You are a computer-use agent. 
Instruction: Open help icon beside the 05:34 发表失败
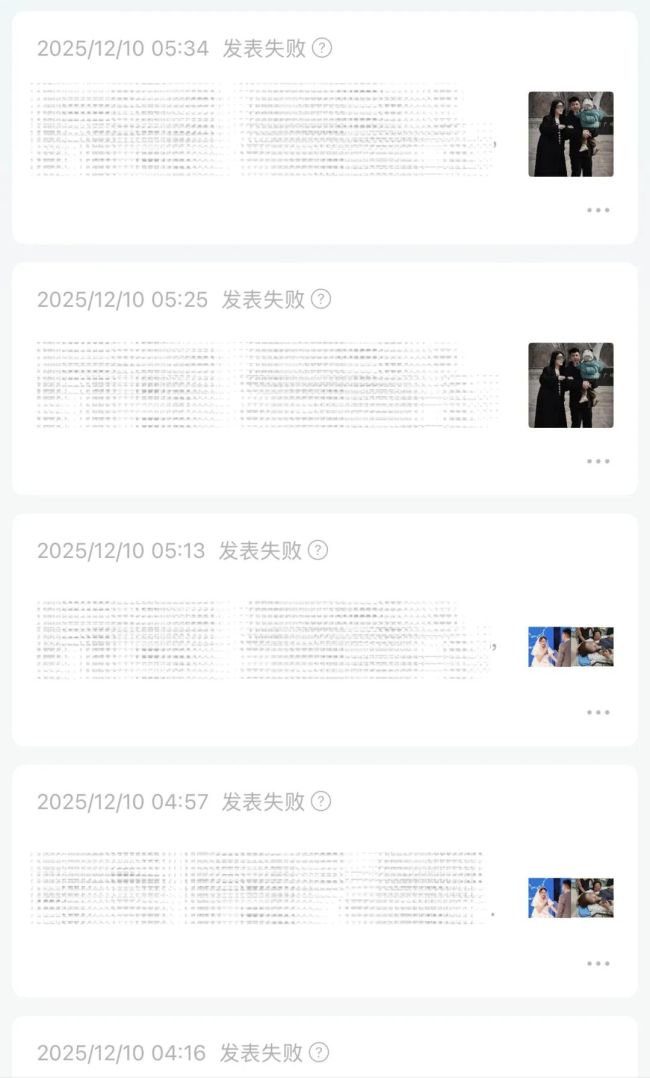(321, 48)
